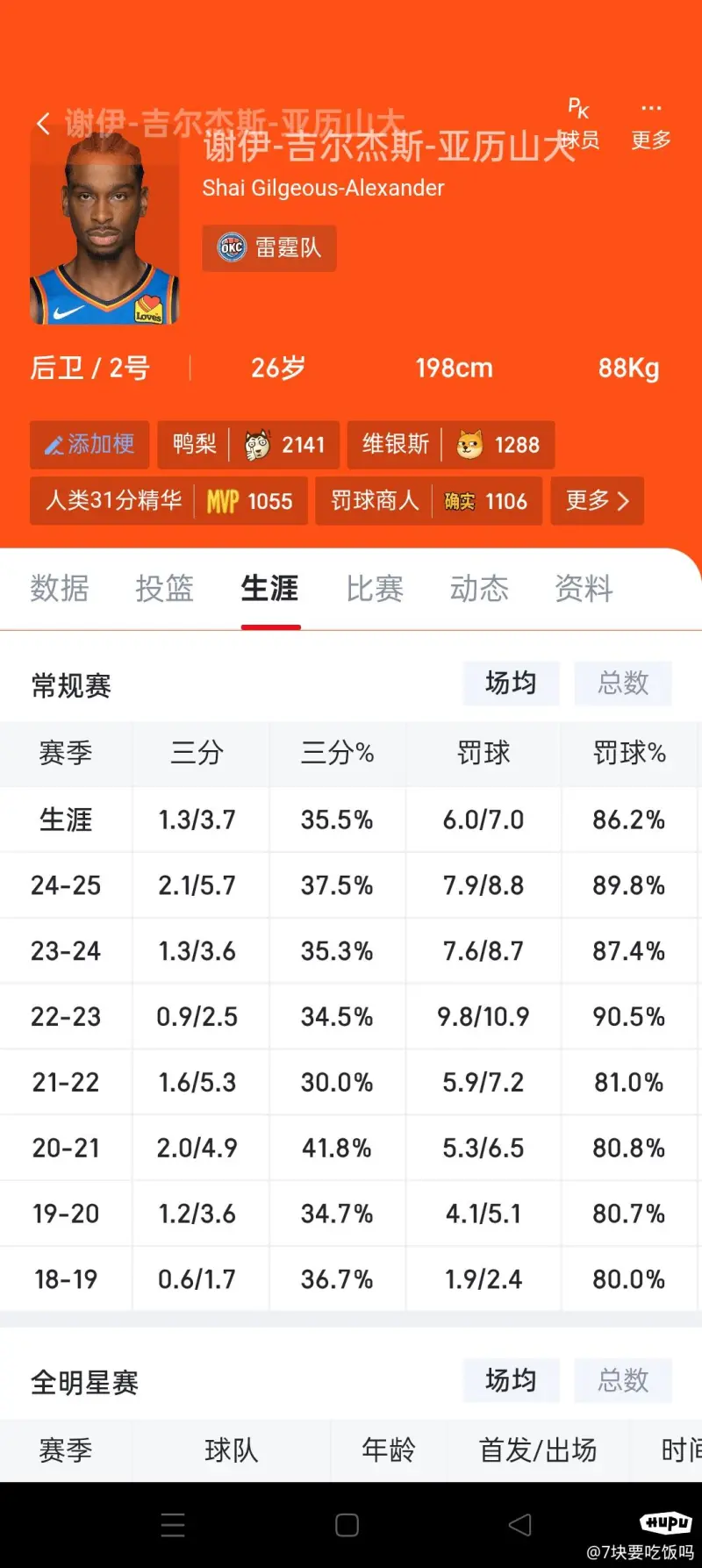Viewport: 702px width, 1568px height.
Task: Switch to the 比赛 tab
Action: [x=375, y=588]
